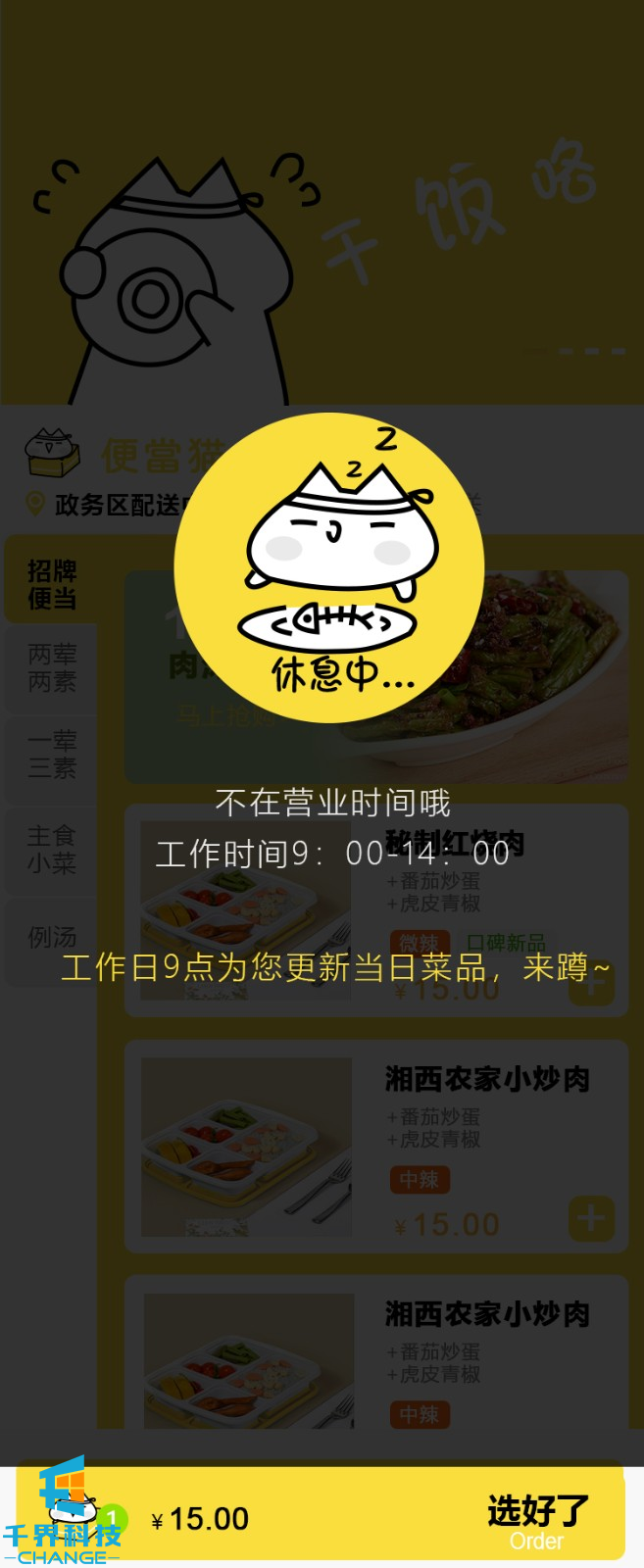Add the ¥15.00 湘西农家小炒肉 to cart
The width and height of the screenshot is (644, 1568).
(591, 1219)
